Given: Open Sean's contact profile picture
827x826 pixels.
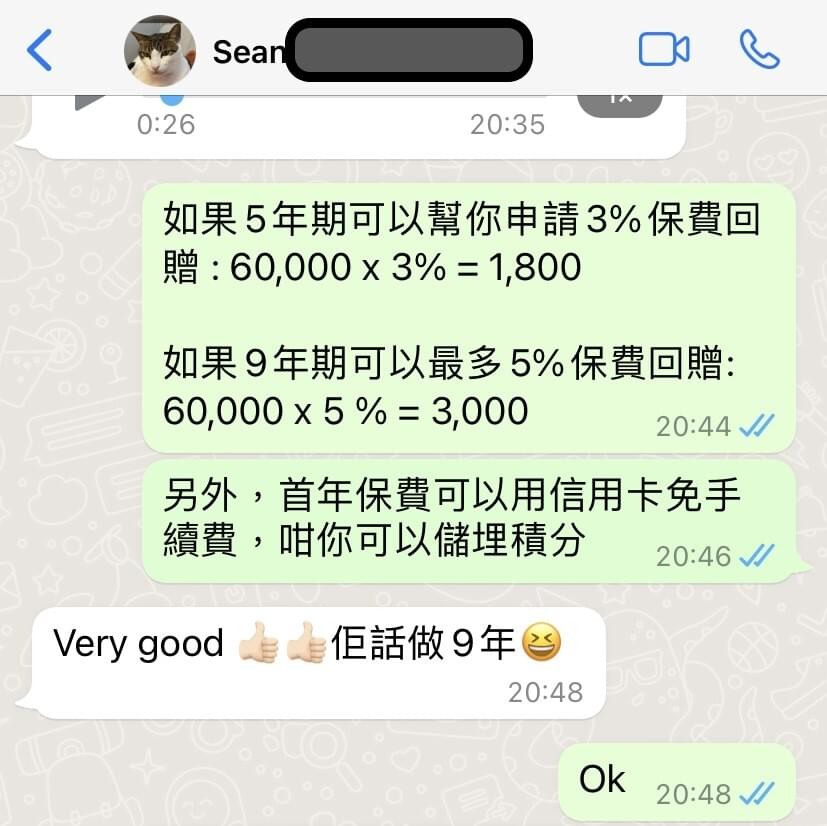Looking at the screenshot, I should pos(160,51).
